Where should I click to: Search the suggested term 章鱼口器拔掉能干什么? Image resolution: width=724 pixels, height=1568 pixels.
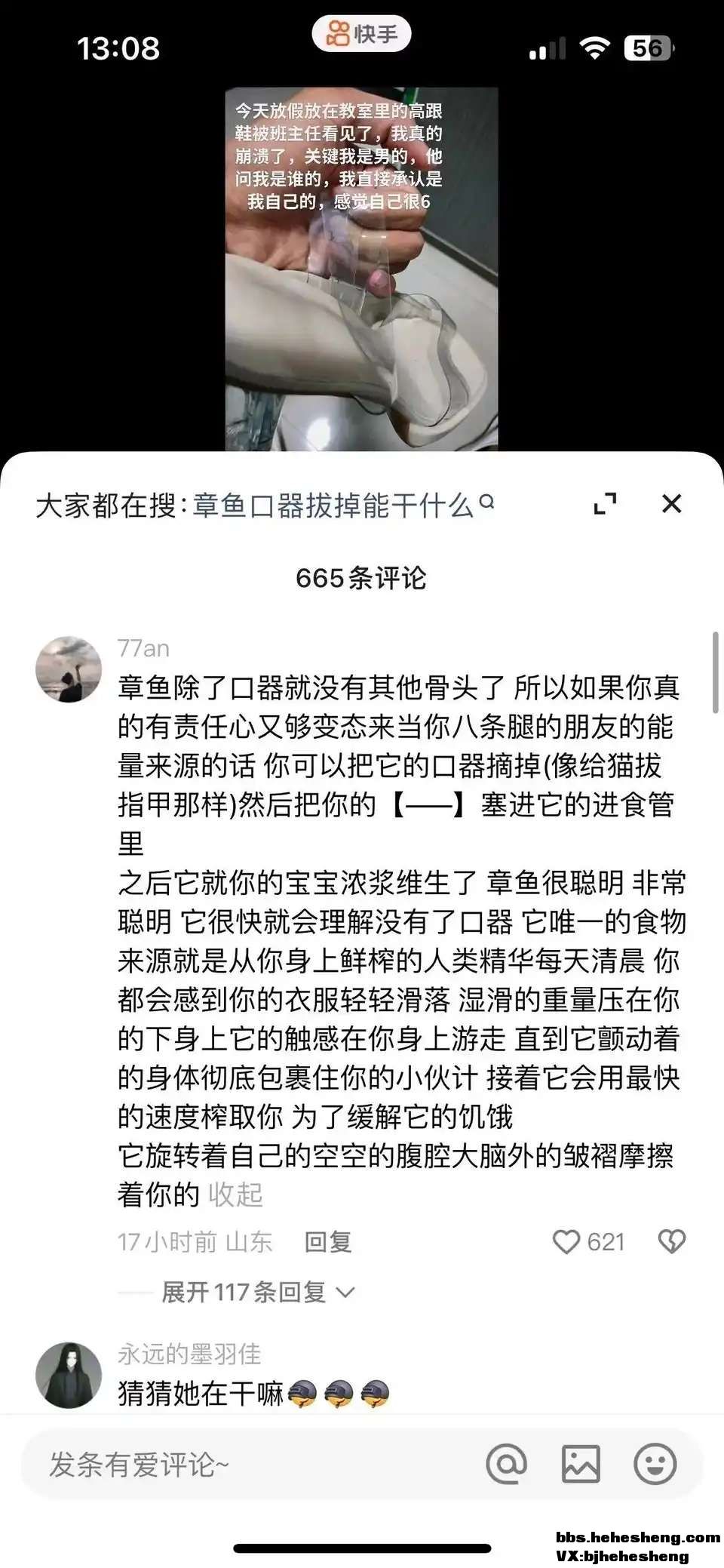click(x=333, y=506)
